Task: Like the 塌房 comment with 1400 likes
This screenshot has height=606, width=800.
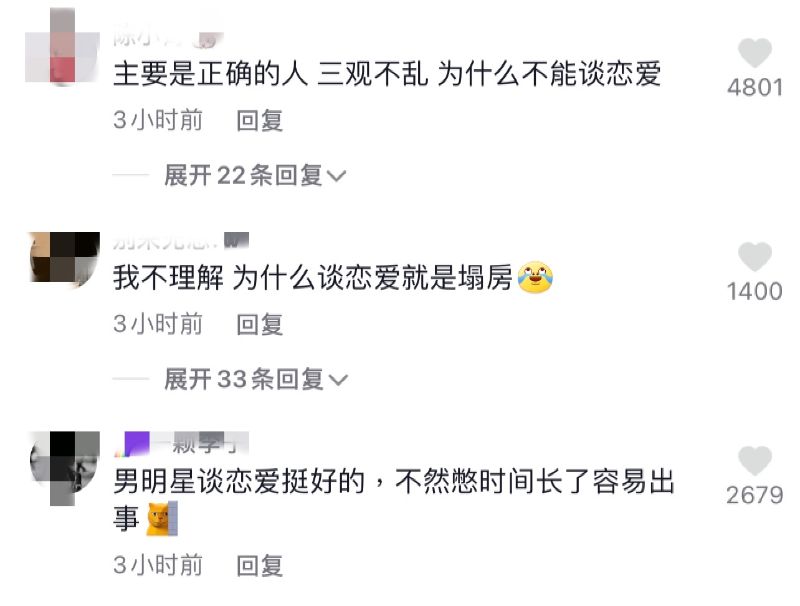Action: click(755, 258)
